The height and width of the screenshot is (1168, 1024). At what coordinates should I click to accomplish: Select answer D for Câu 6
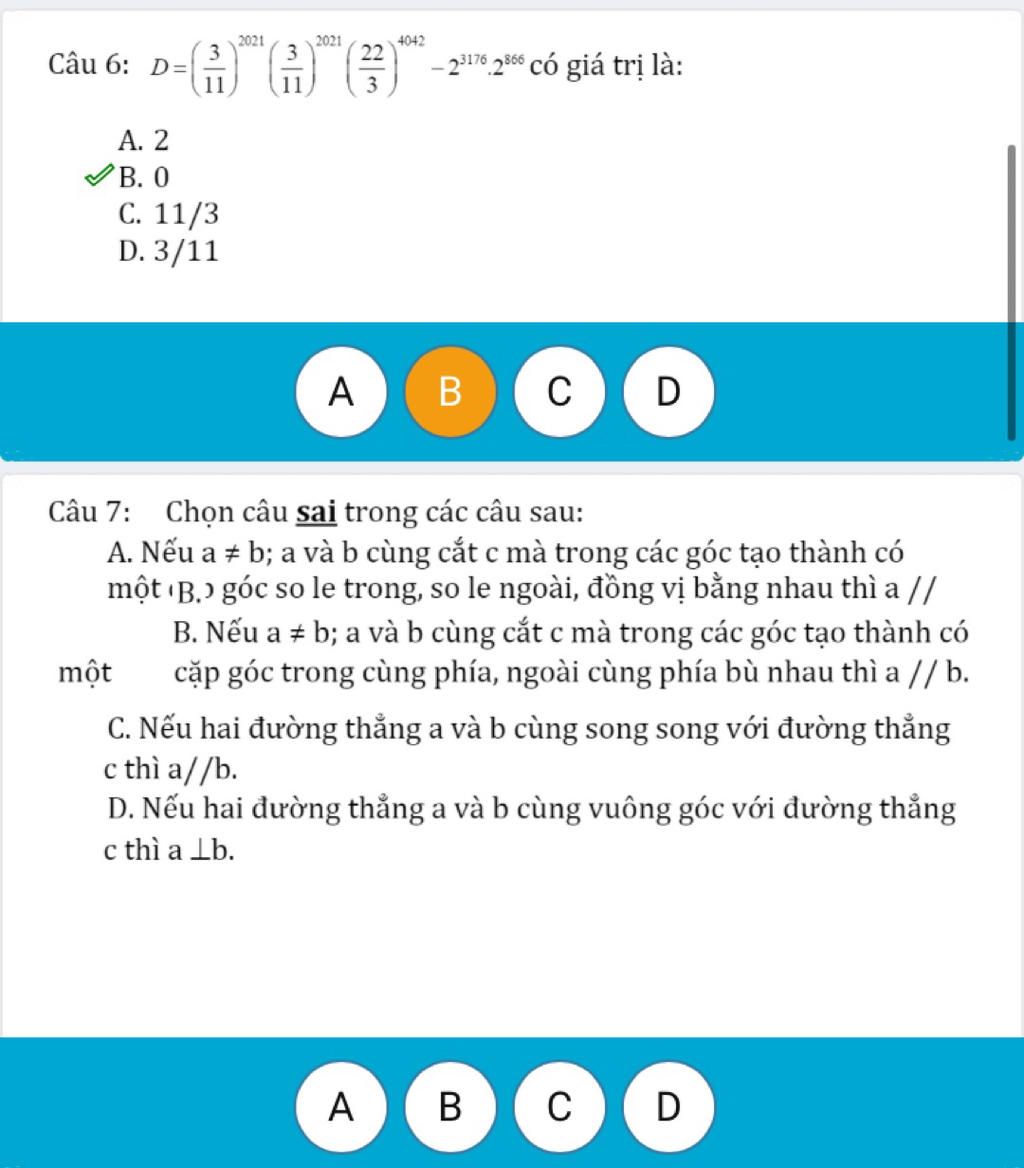(x=666, y=391)
